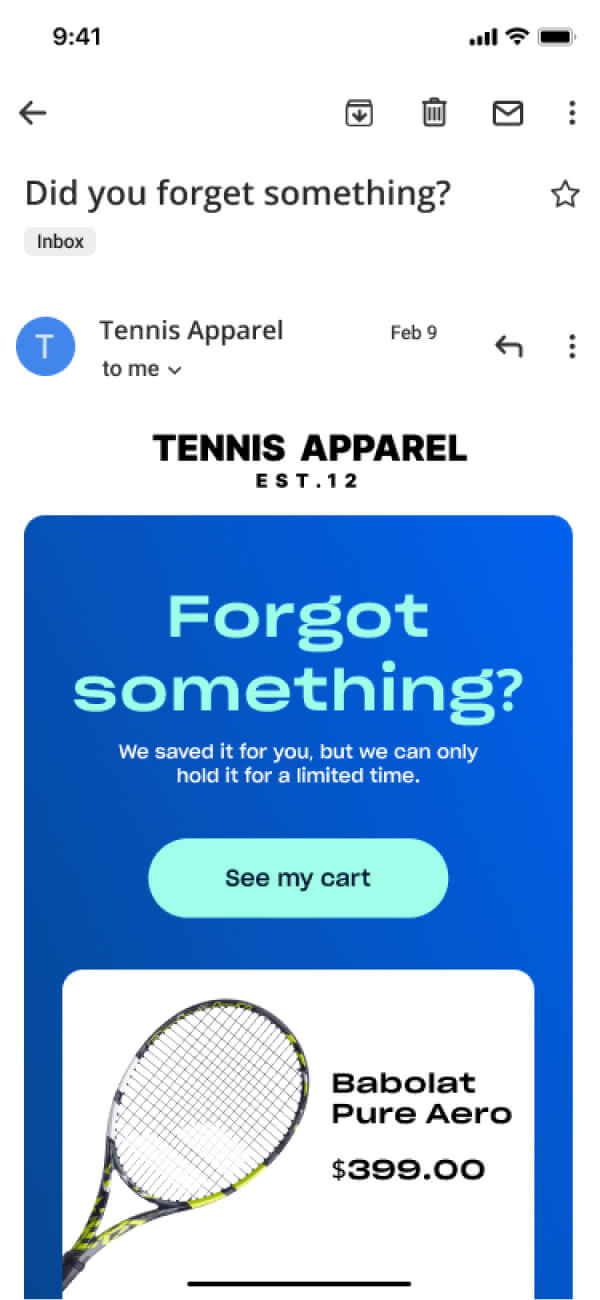This screenshot has height=1300, width=600.
Task: Mark this email as unread
Action: (x=508, y=113)
